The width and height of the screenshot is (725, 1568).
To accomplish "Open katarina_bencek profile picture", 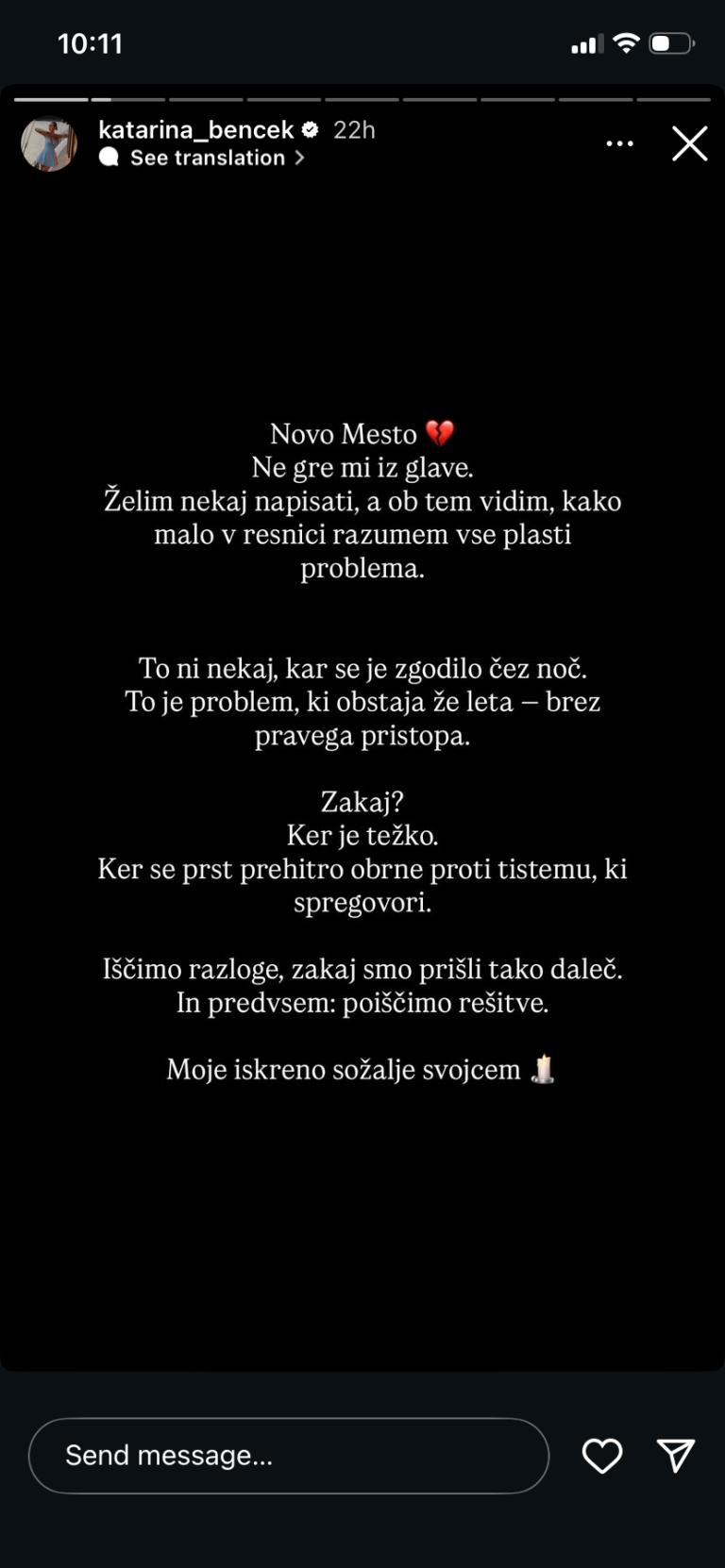I will point(49,143).
